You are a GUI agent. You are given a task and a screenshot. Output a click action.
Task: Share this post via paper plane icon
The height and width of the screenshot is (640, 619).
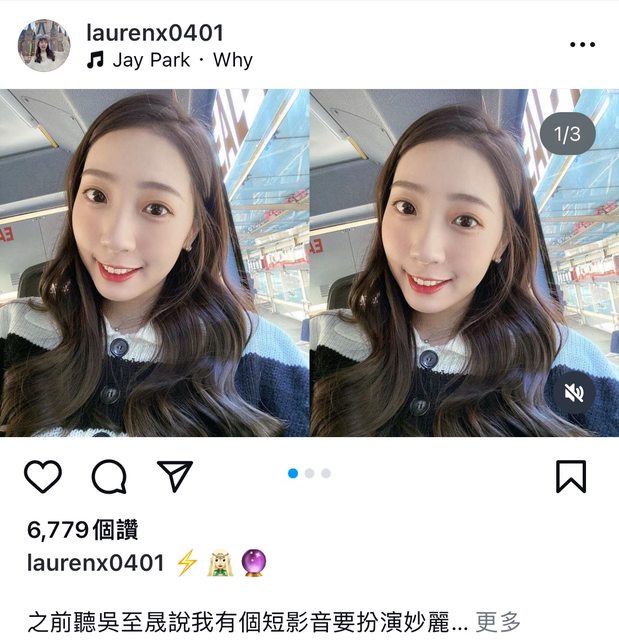click(175, 477)
